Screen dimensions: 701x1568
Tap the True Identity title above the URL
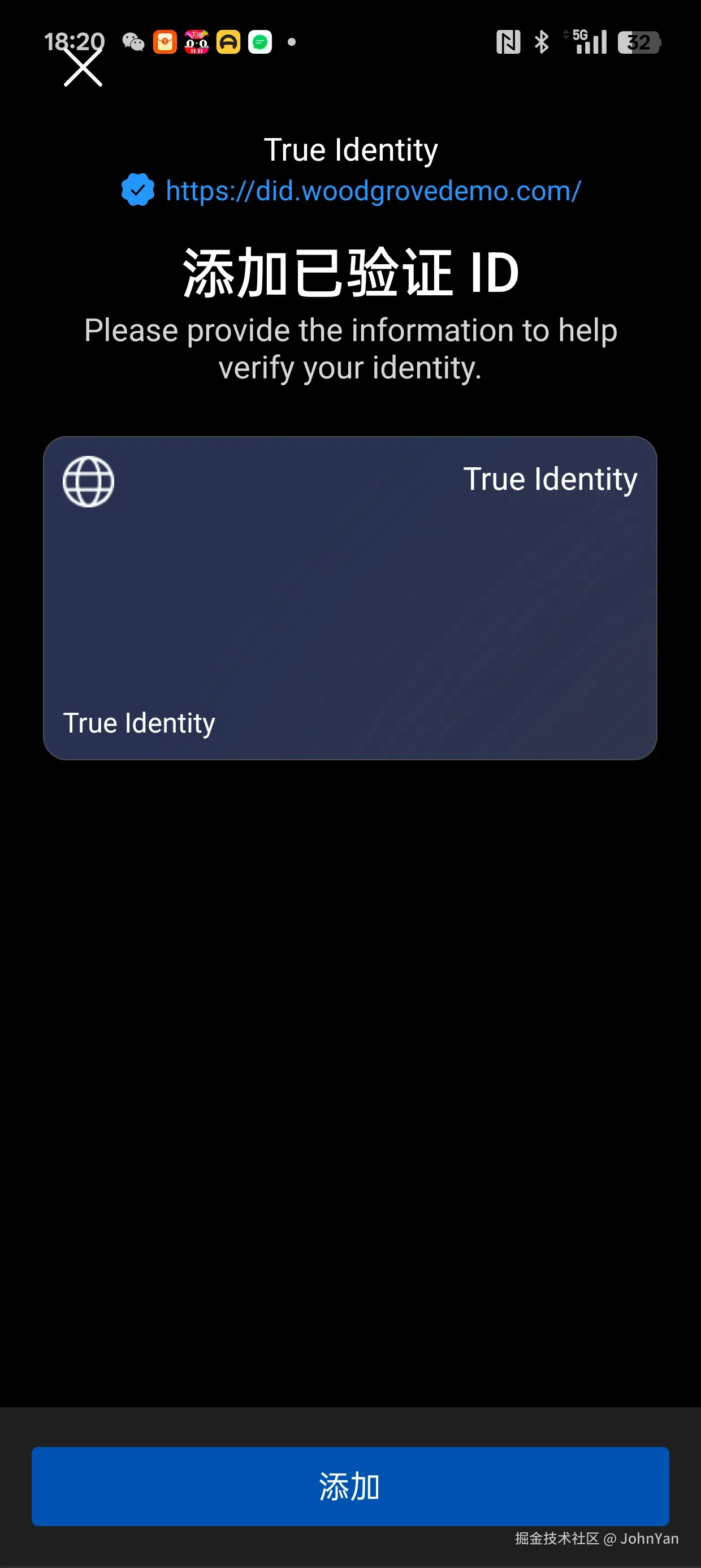pyautogui.click(x=350, y=149)
